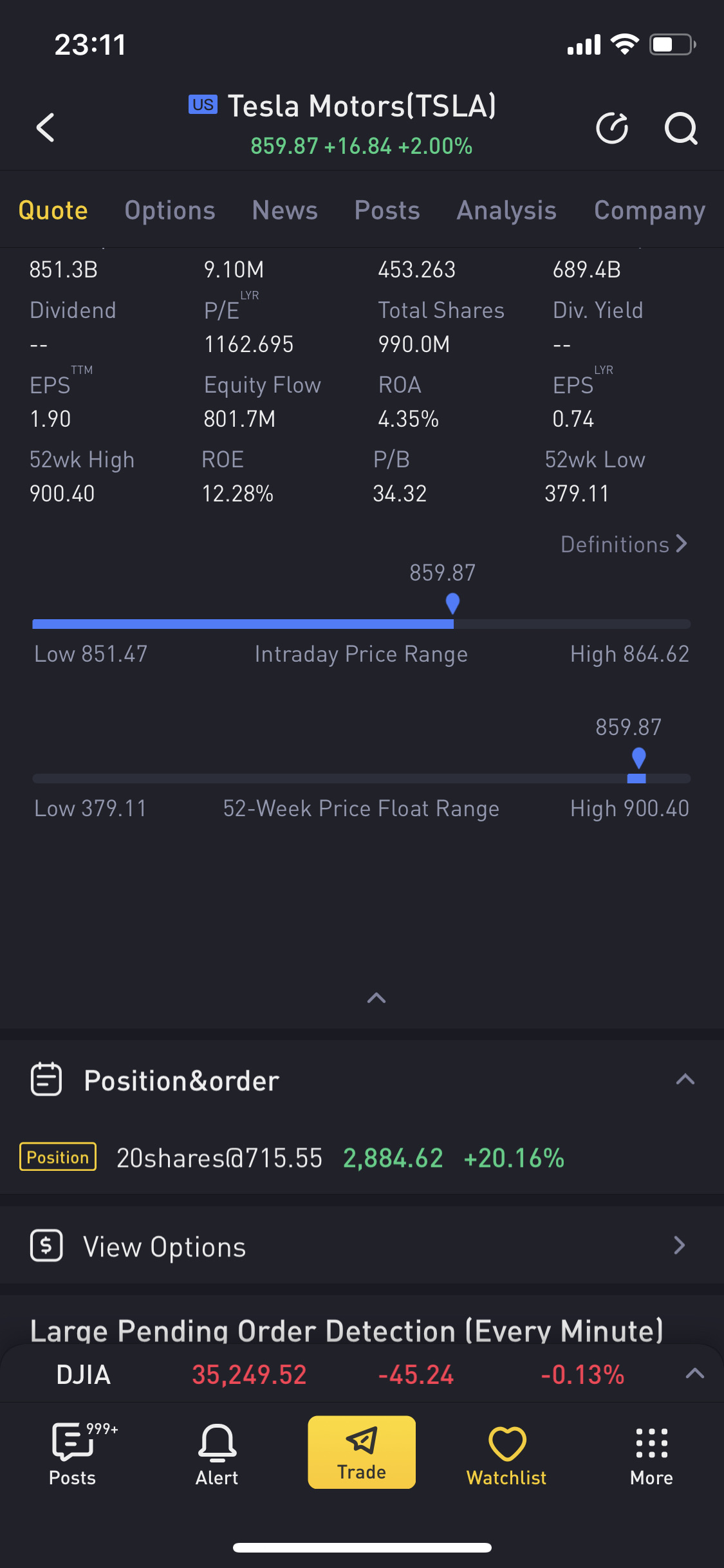Screen dimensions: 724x1568
Task: Switch to the Options tab
Action: tap(170, 210)
